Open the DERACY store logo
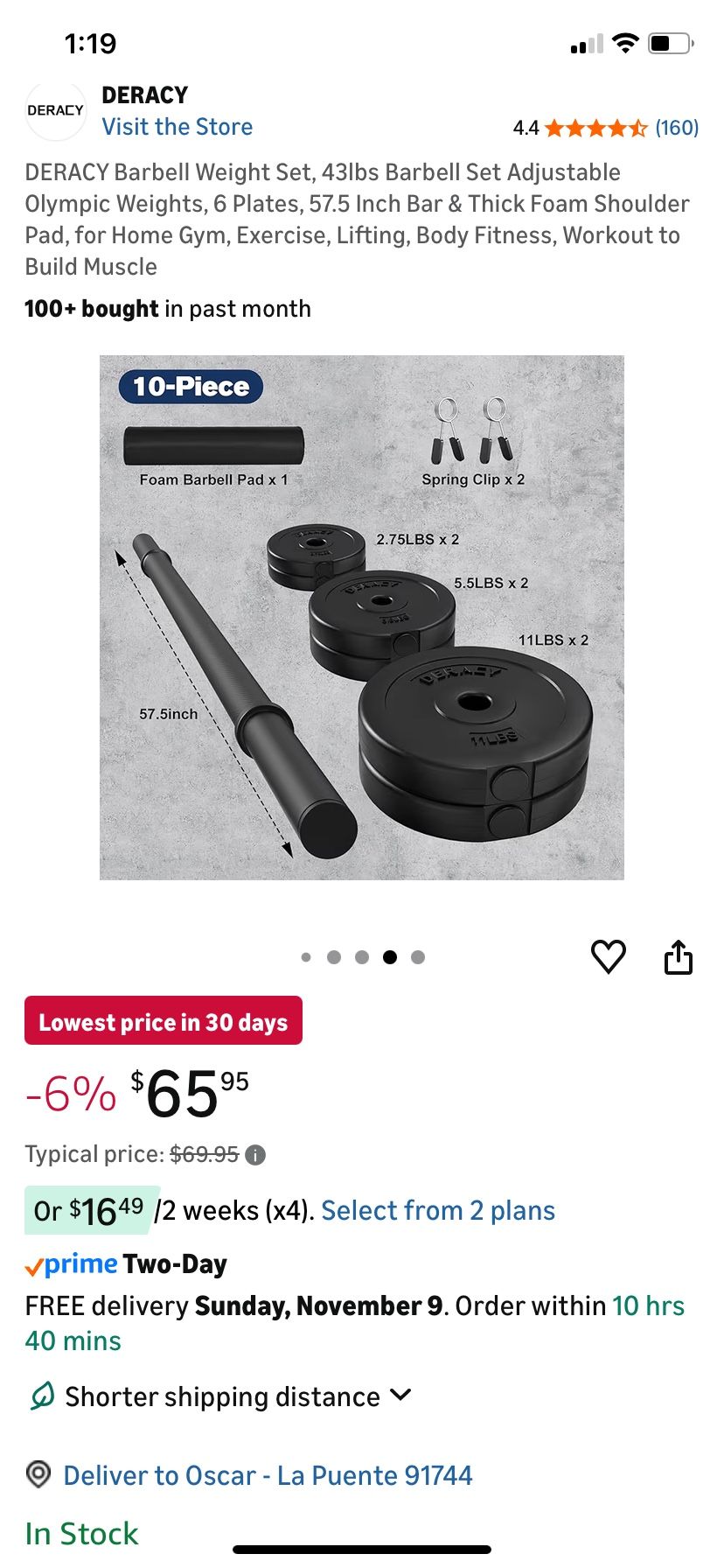 55,110
